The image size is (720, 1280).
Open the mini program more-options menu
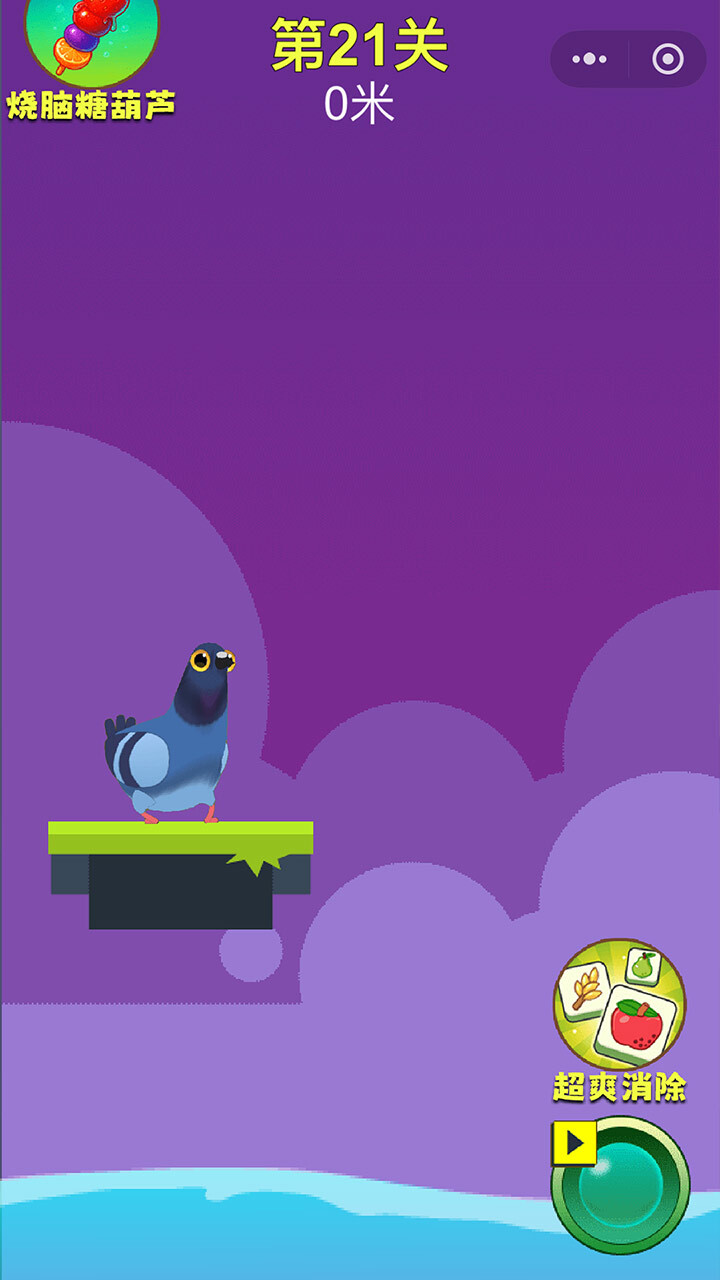(x=589, y=60)
